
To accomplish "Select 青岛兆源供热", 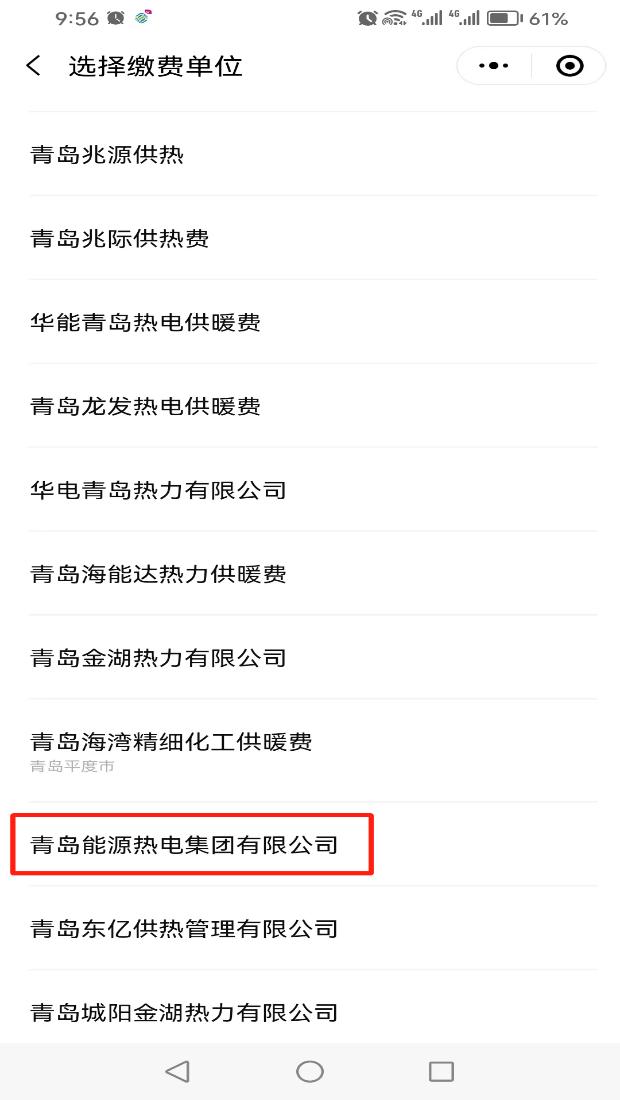I will pyautogui.click(x=108, y=155).
